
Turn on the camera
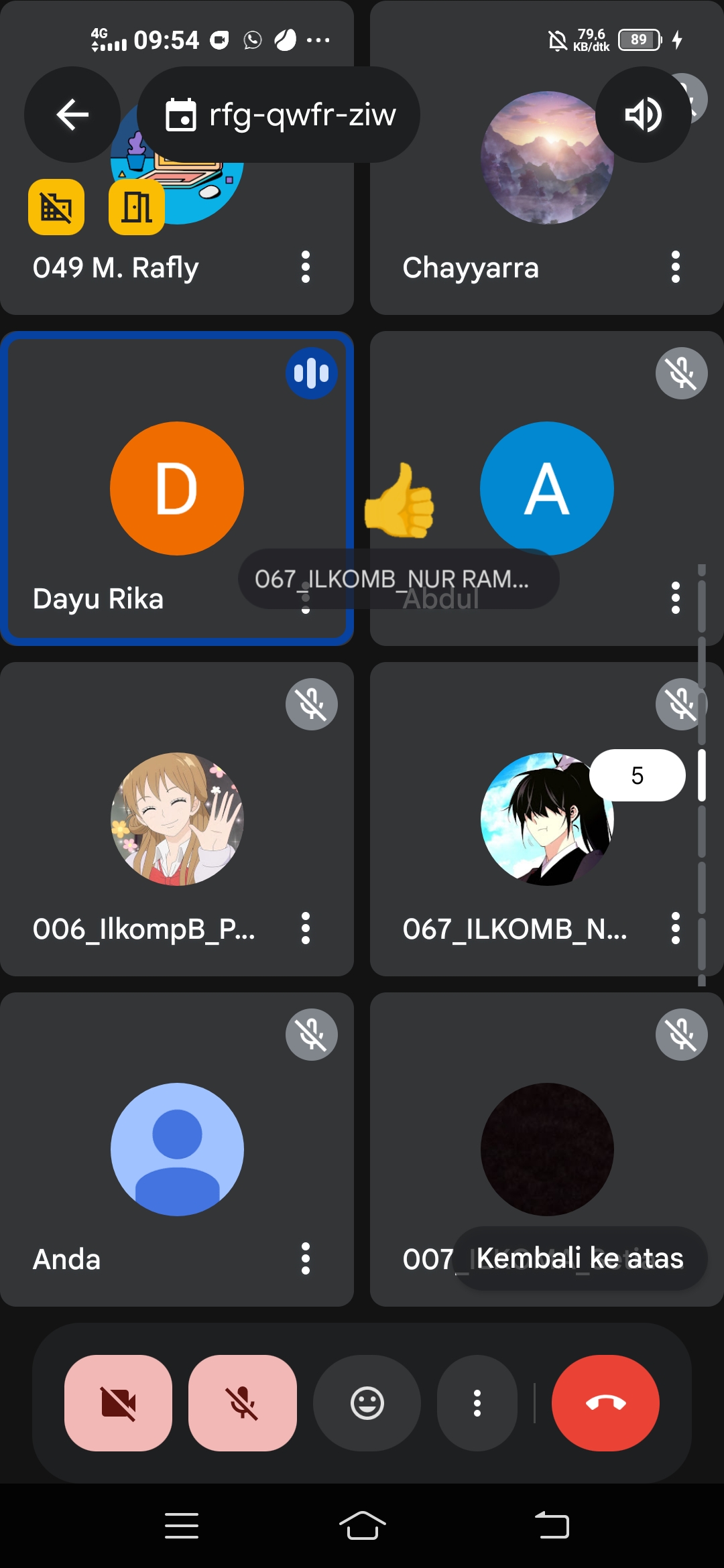coord(119,1403)
